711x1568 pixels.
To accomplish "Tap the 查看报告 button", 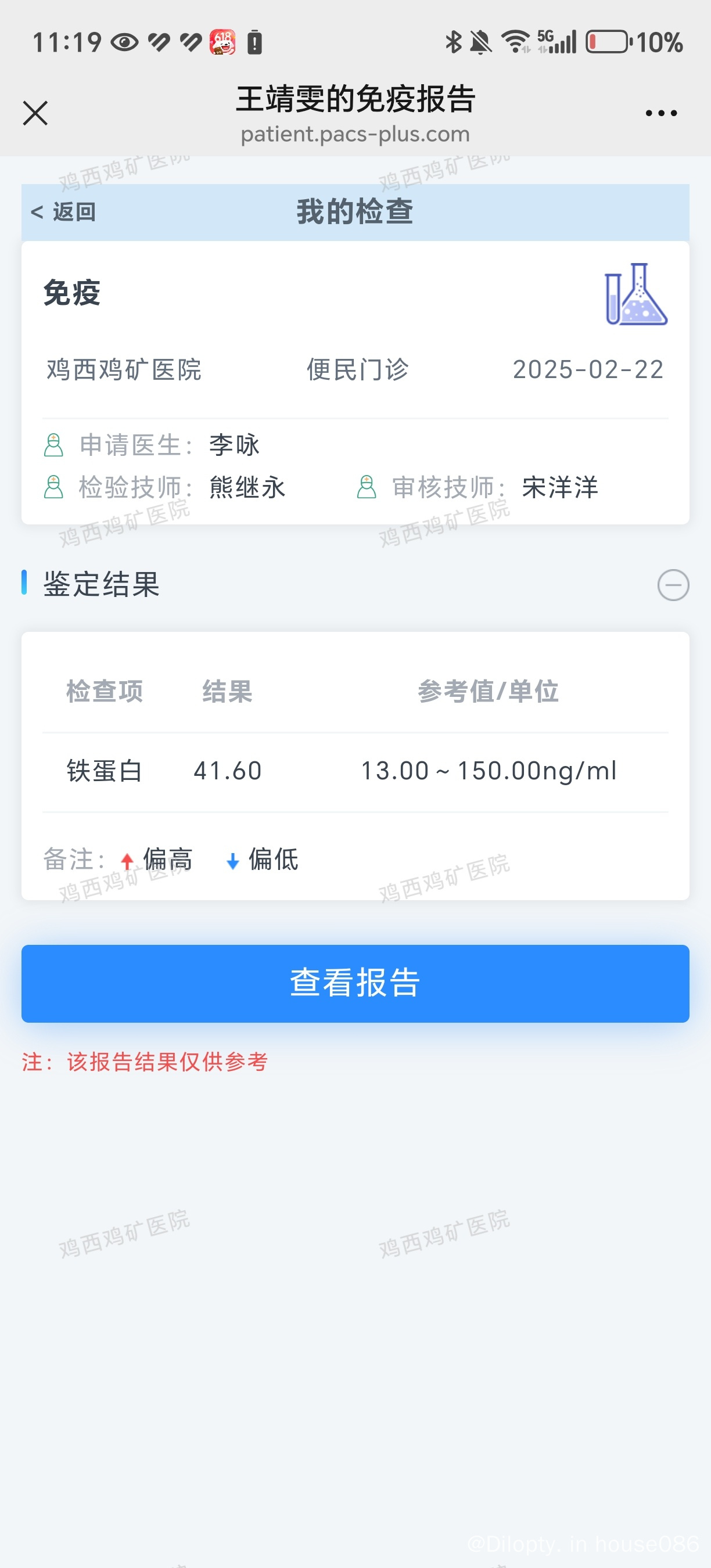I will (355, 983).
